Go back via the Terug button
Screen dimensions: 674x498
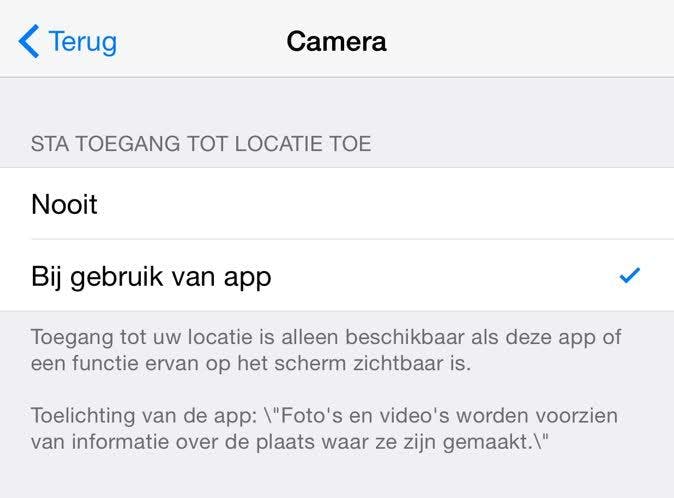68,42
